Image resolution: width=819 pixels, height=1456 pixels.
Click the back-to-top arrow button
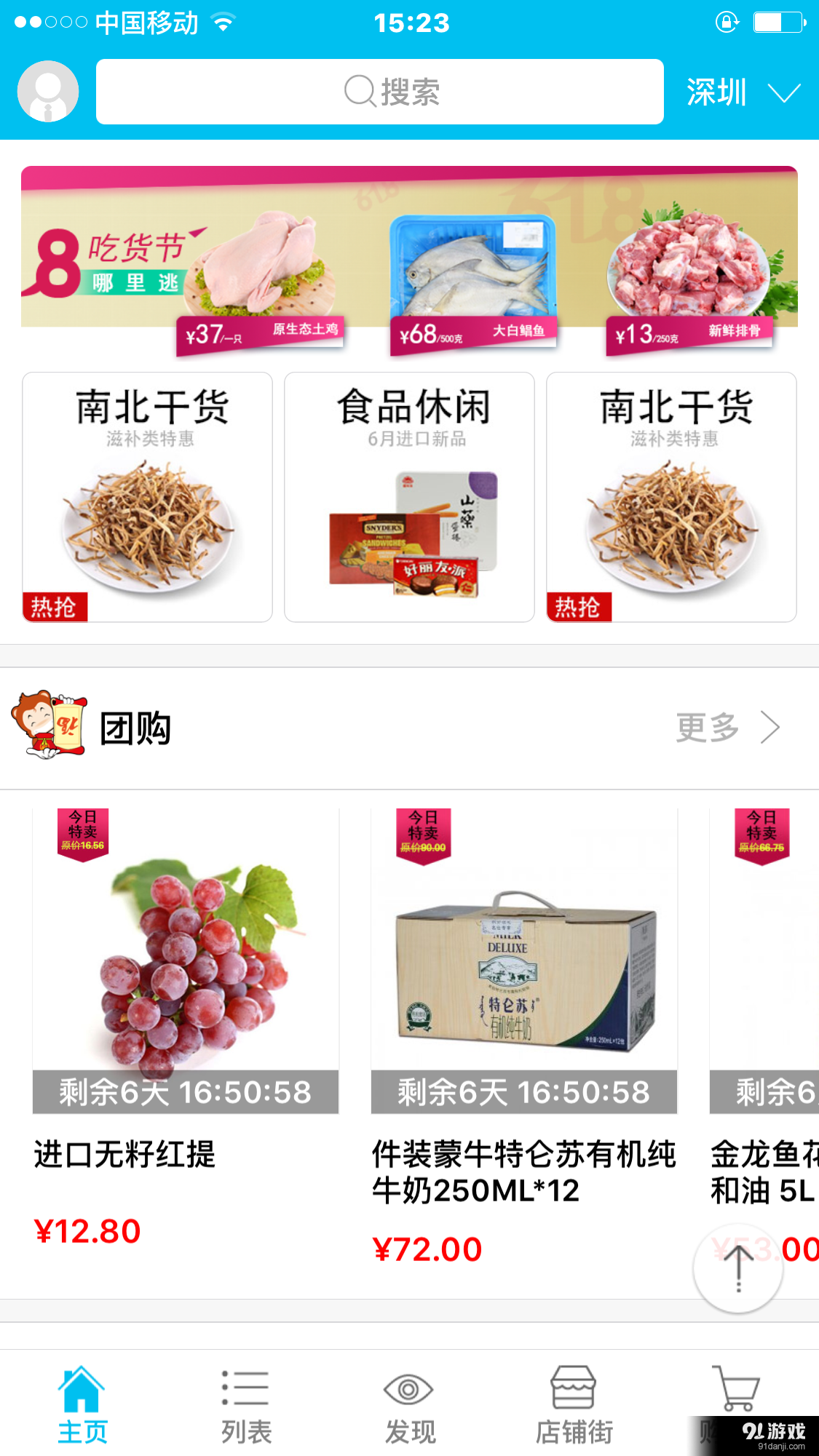pyautogui.click(x=737, y=1268)
